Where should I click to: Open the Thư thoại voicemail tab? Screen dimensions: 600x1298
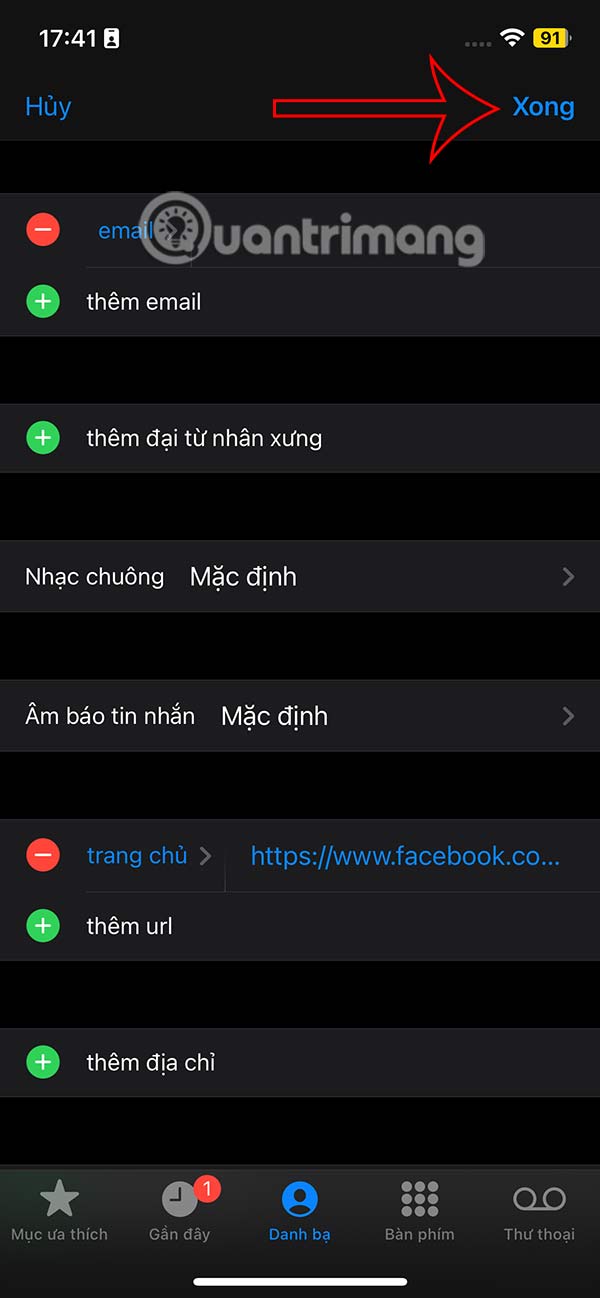539,1210
